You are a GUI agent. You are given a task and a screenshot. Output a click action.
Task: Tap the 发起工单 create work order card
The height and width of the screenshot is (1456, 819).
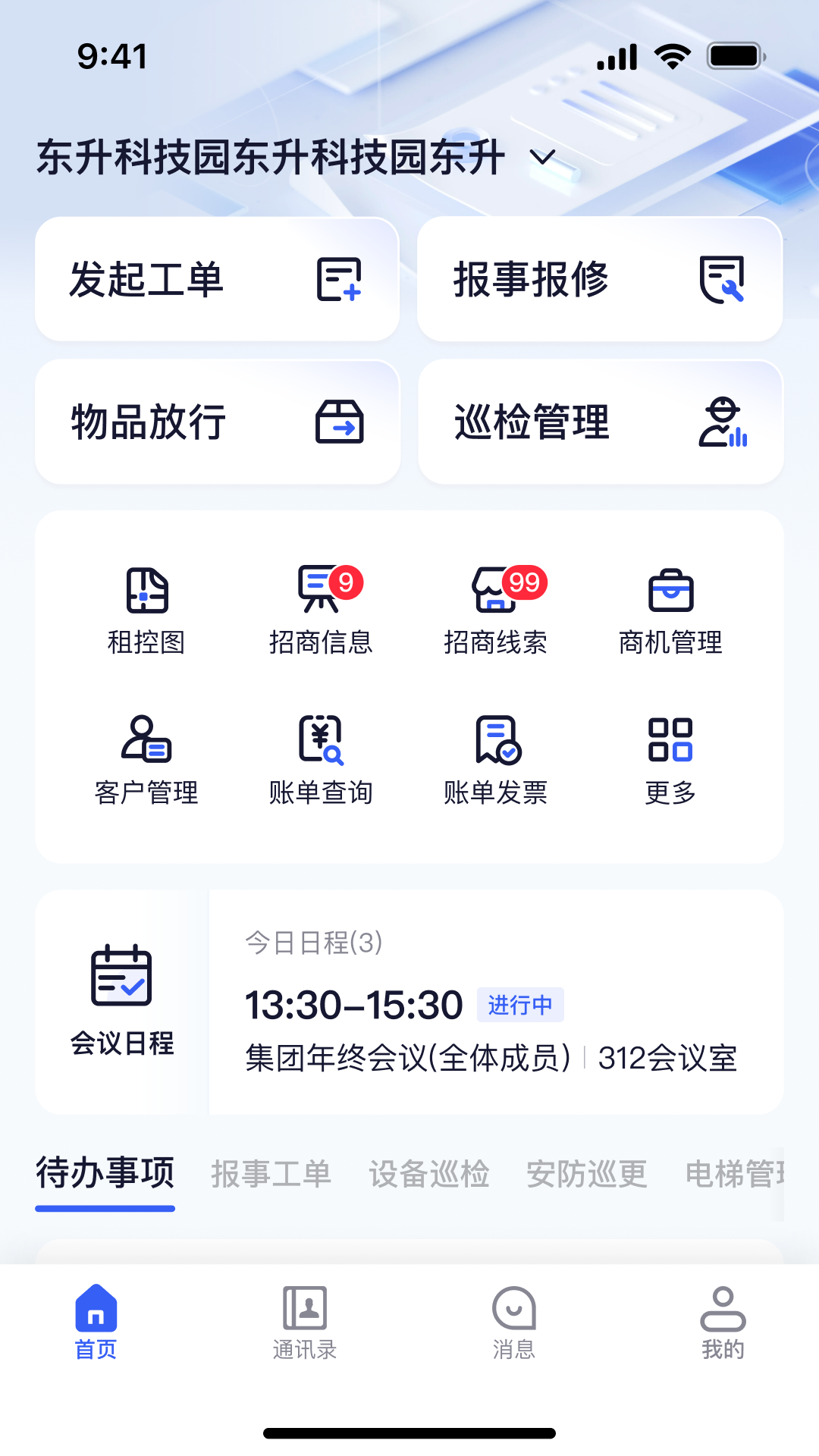click(217, 278)
